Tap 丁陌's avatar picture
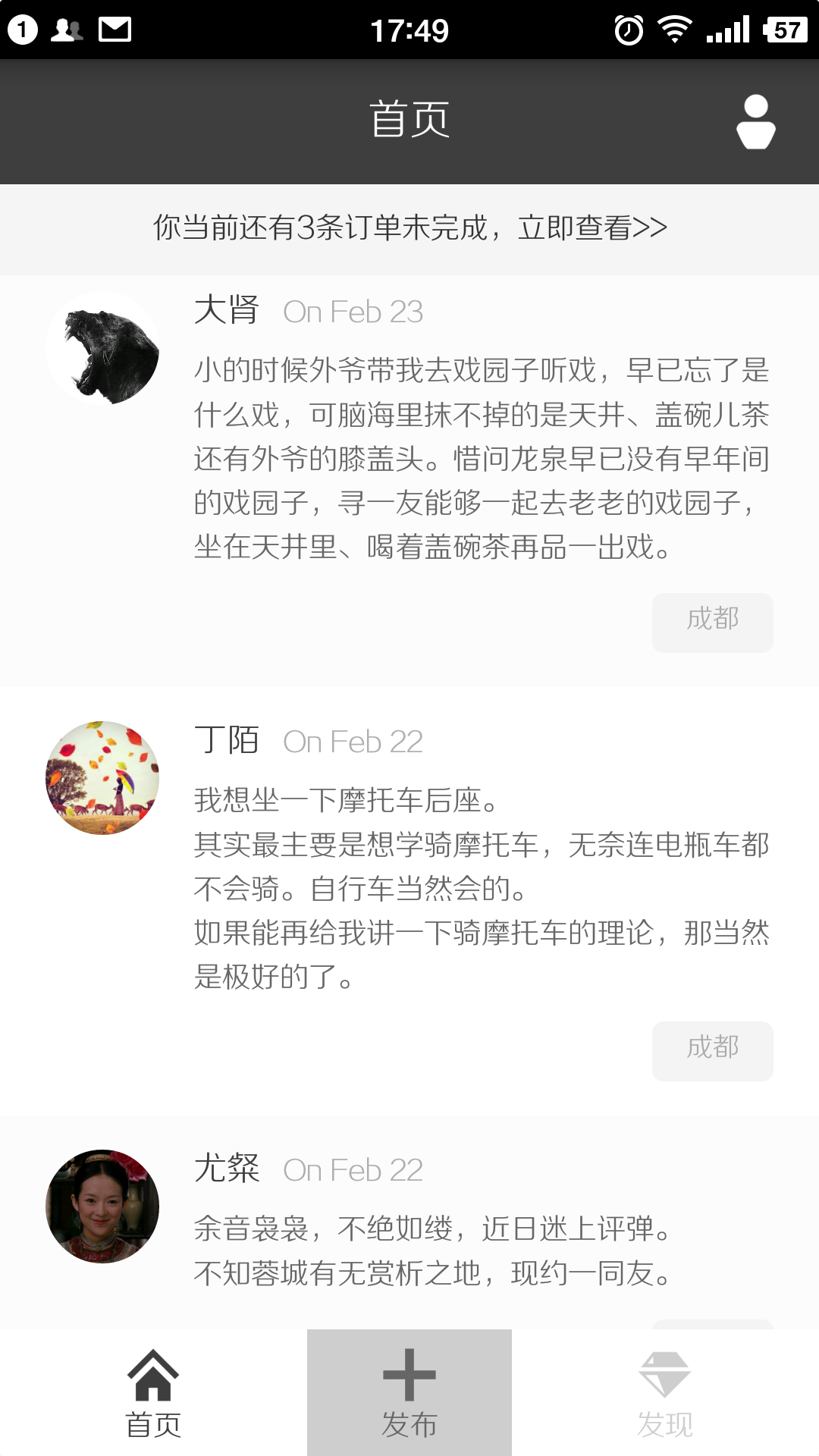Image resolution: width=819 pixels, height=1456 pixels. pyautogui.click(x=102, y=778)
